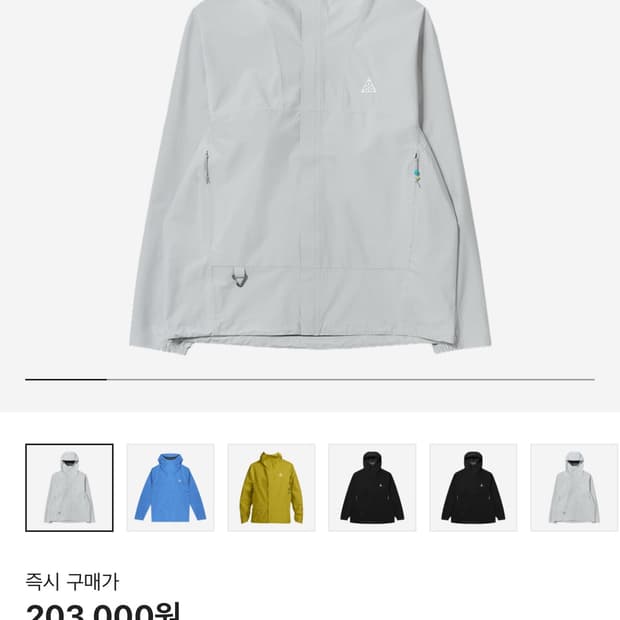The width and height of the screenshot is (620, 620).
Task: Open the large gray jacket product image
Action: pos(310,180)
